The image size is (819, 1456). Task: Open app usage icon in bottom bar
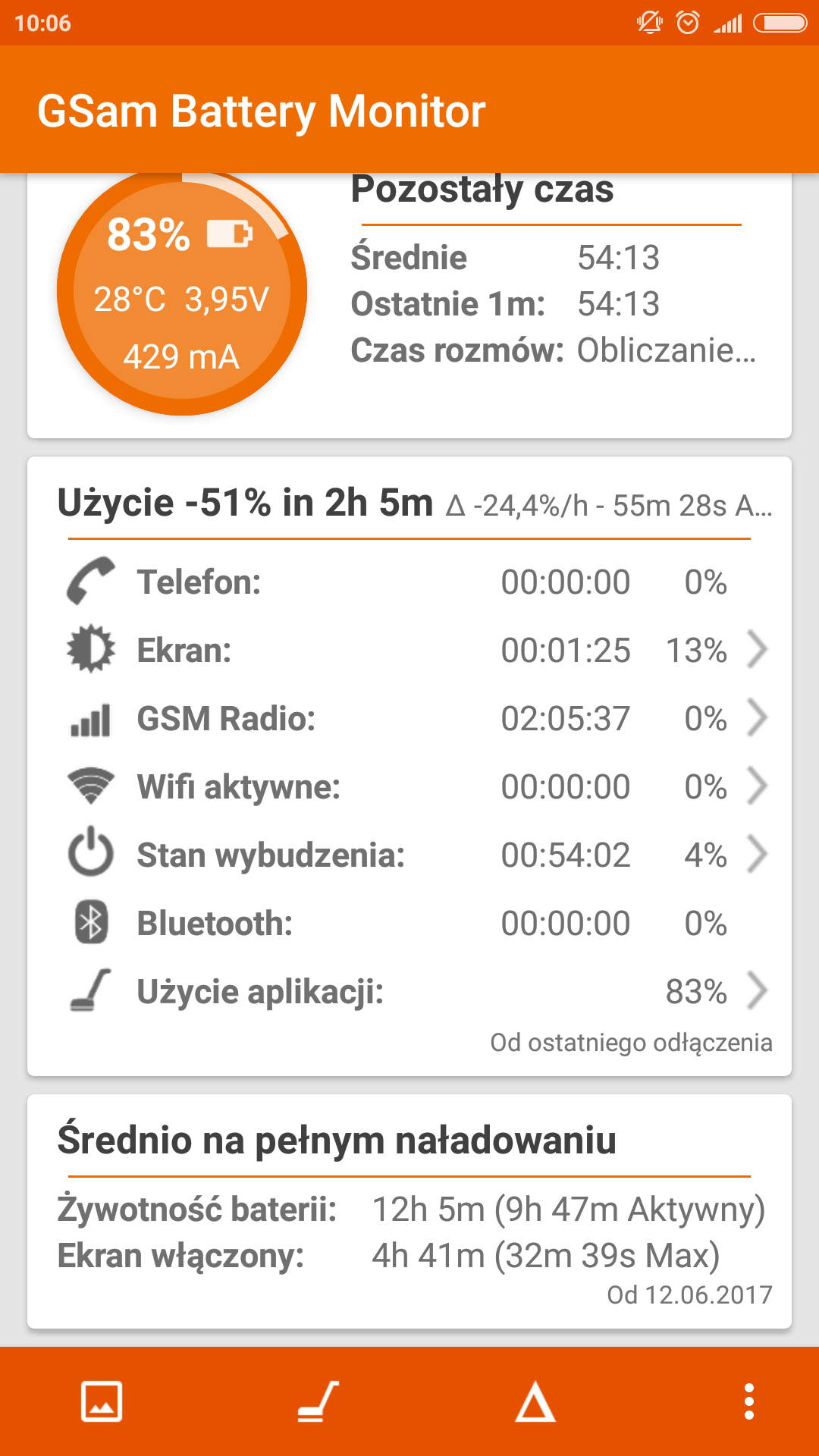click(318, 1401)
